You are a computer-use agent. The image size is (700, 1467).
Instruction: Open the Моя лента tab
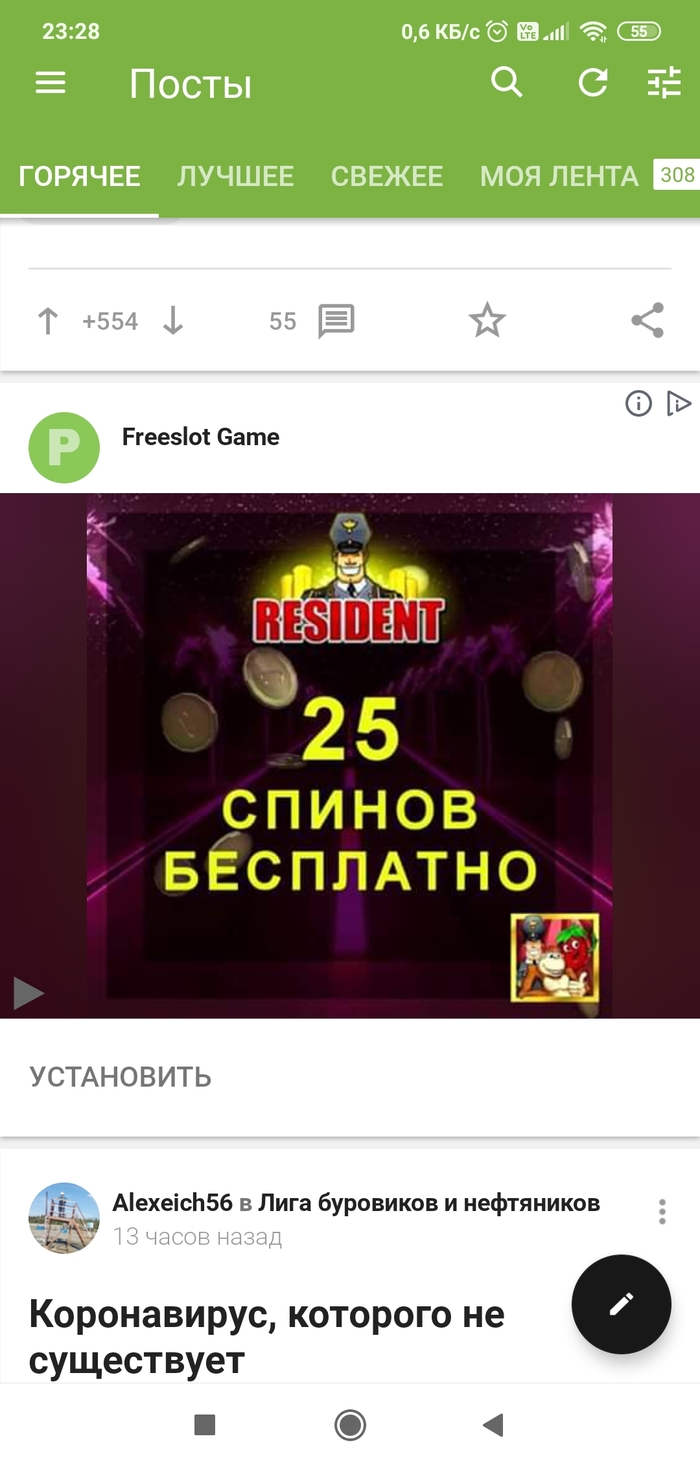point(558,177)
